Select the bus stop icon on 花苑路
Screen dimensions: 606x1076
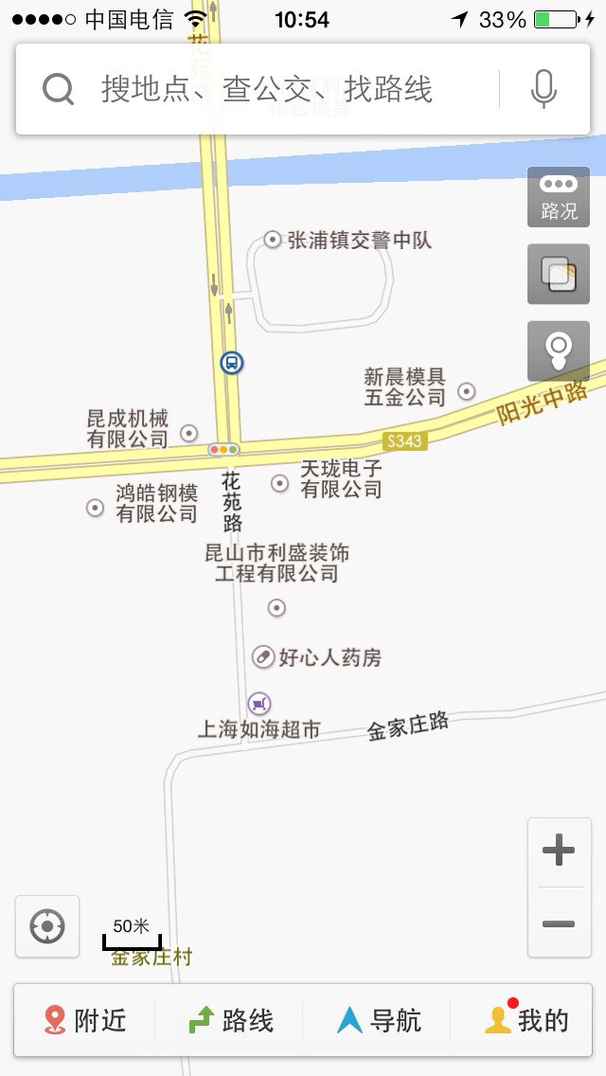(x=232, y=362)
